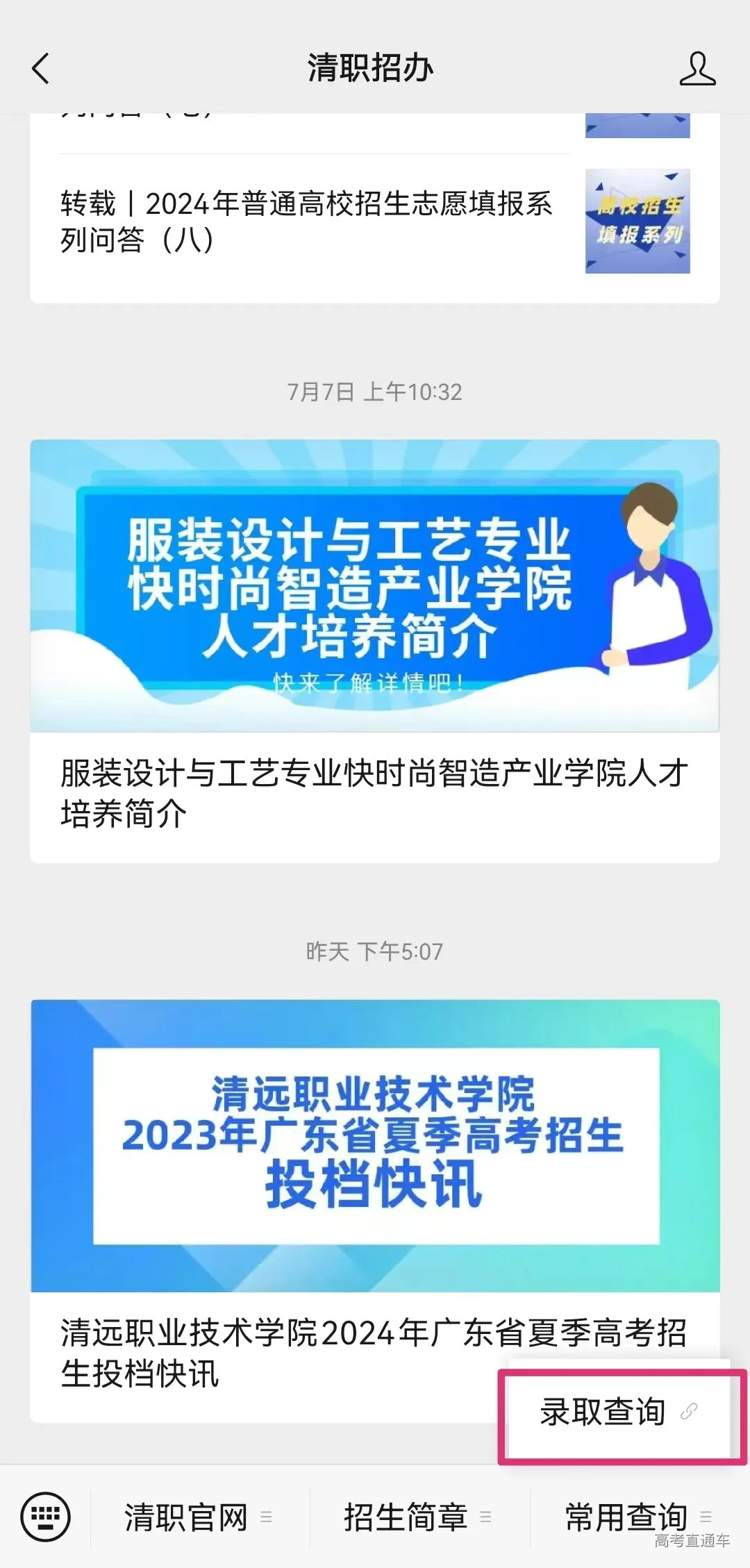The width and height of the screenshot is (750, 1568).
Task: Select 招生简章 in the bottom menu
Action: [x=406, y=1516]
